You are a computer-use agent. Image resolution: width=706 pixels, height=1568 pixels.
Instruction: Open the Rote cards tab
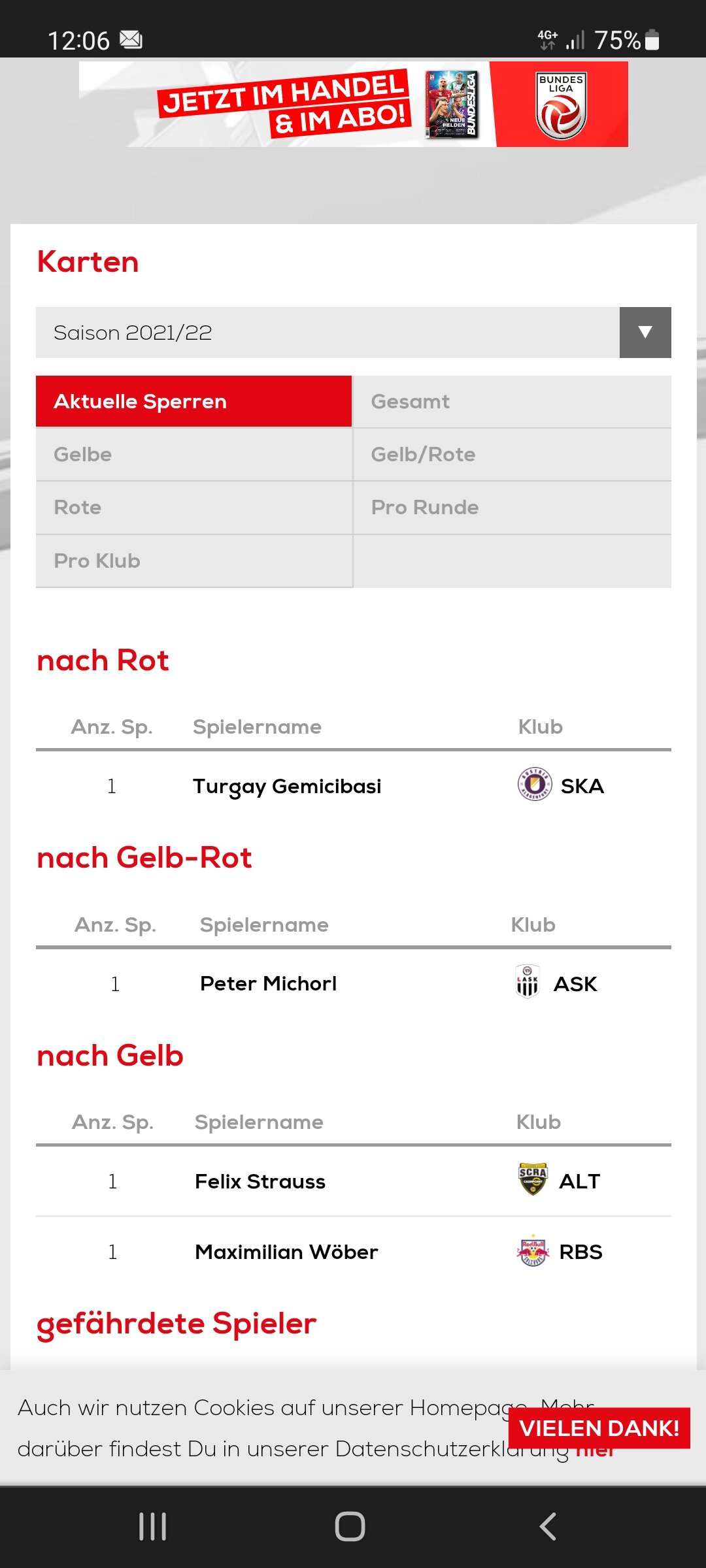pos(193,508)
